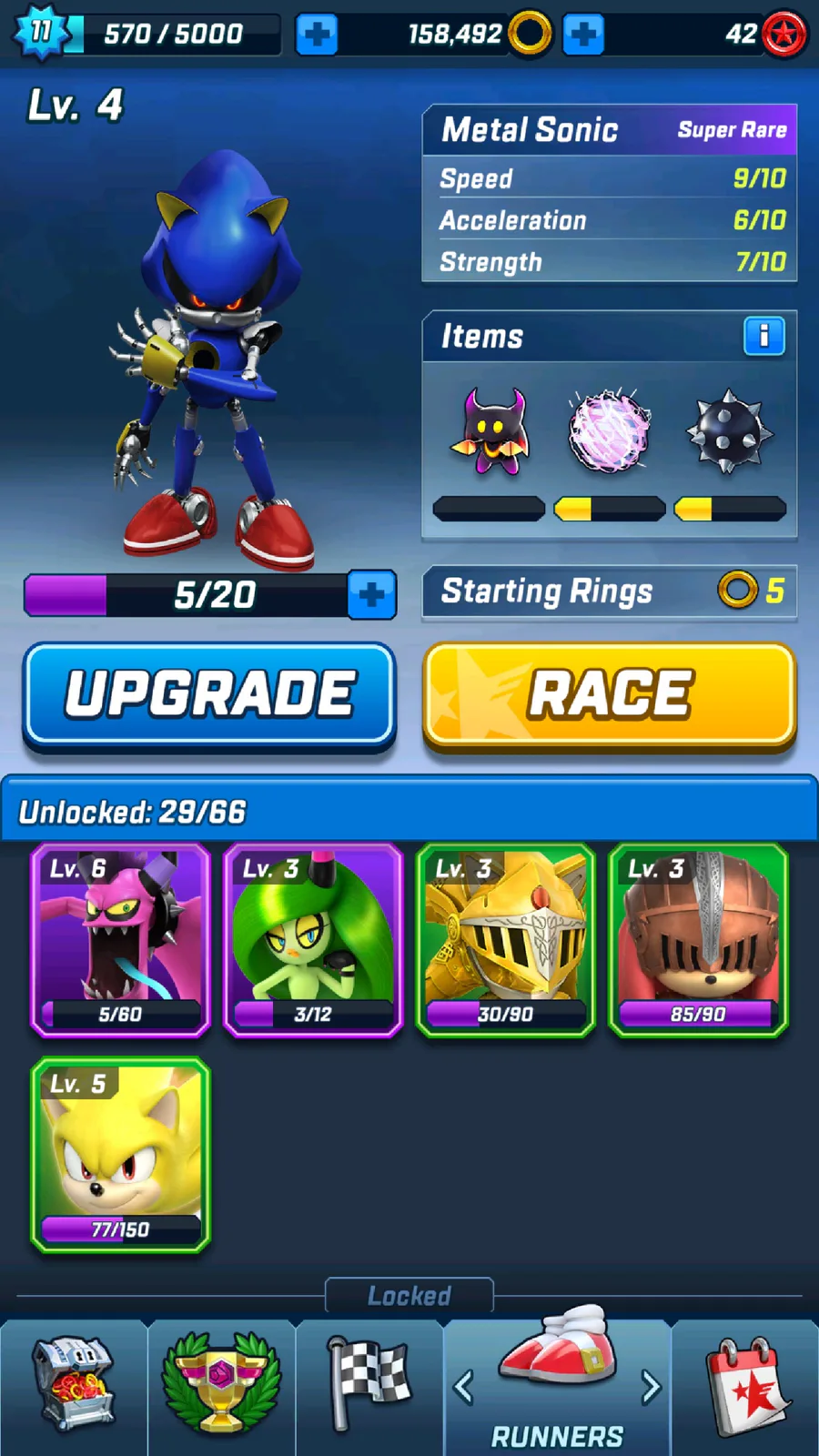Viewport: 819px width, 1456px height.
Task: Go to previous tab with left arrow
Action: (463, 1388)
